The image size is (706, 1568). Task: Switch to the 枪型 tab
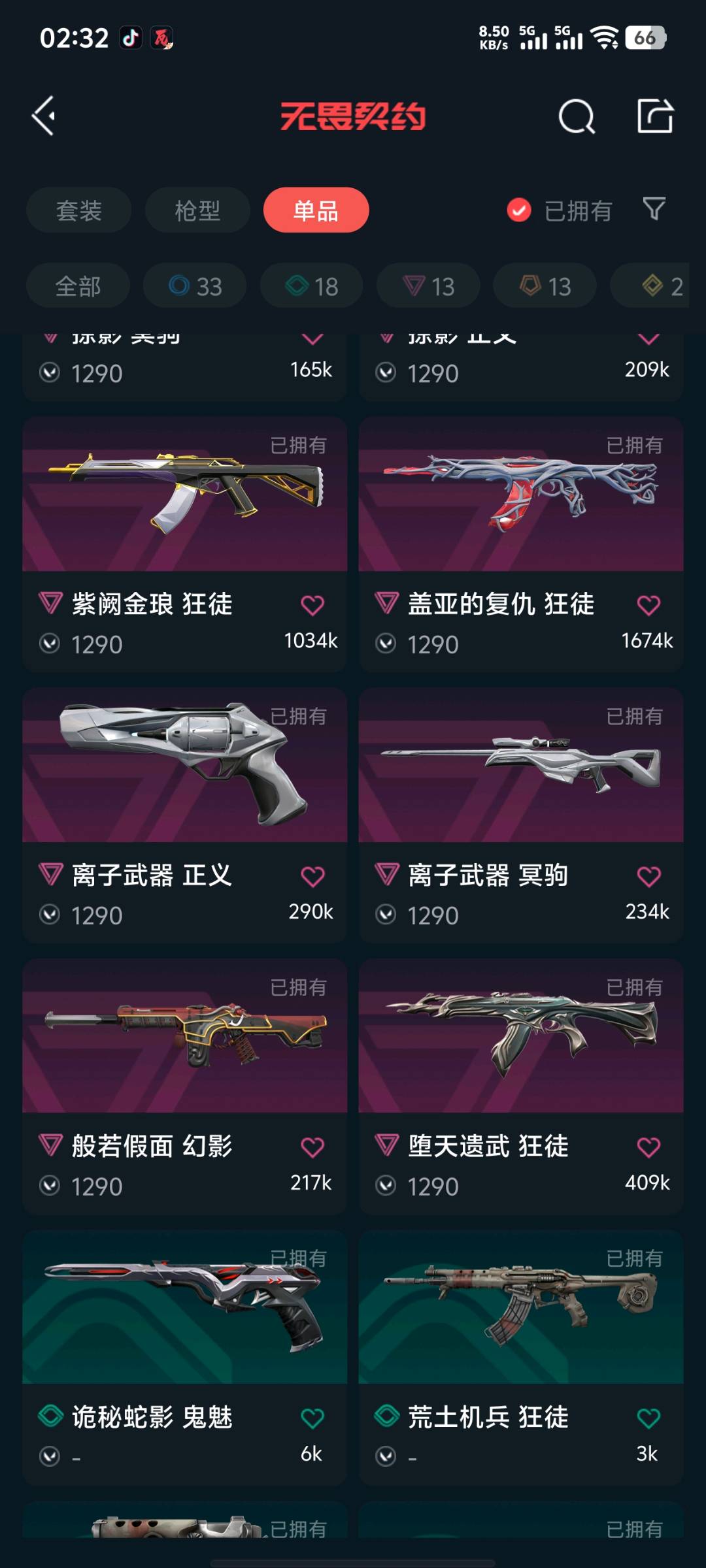tap(197, 210)
